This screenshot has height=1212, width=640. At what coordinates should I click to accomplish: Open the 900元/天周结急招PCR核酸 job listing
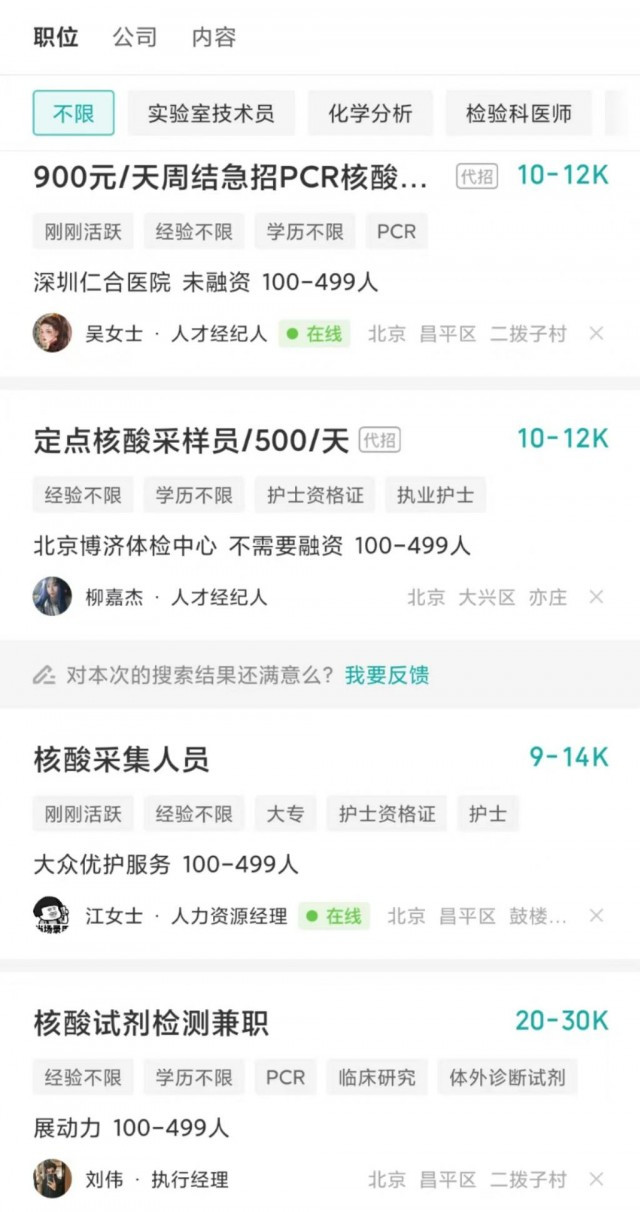click(231, 177)
